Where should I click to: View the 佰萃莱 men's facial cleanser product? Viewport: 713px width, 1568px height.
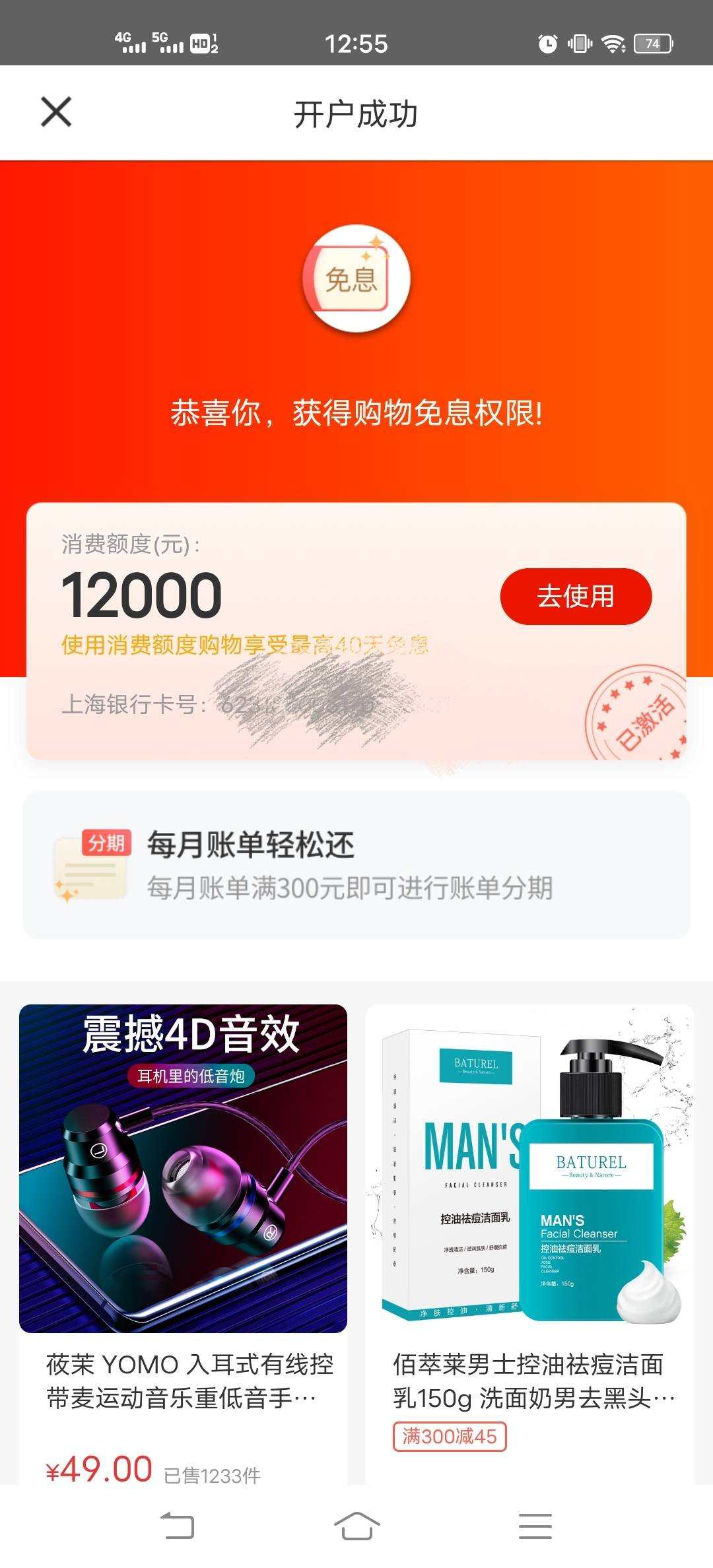click(x=529, y=1244)
